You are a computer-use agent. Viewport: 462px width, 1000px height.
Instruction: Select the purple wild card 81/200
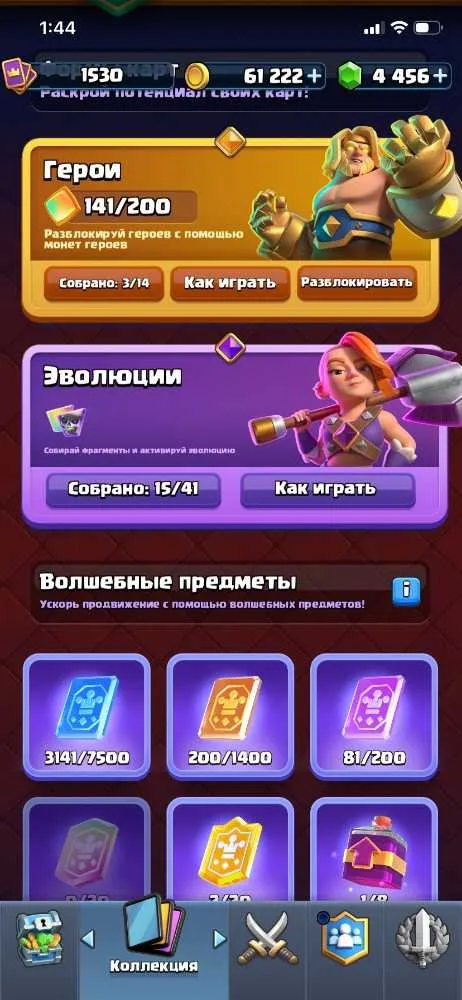pos(374,716)
